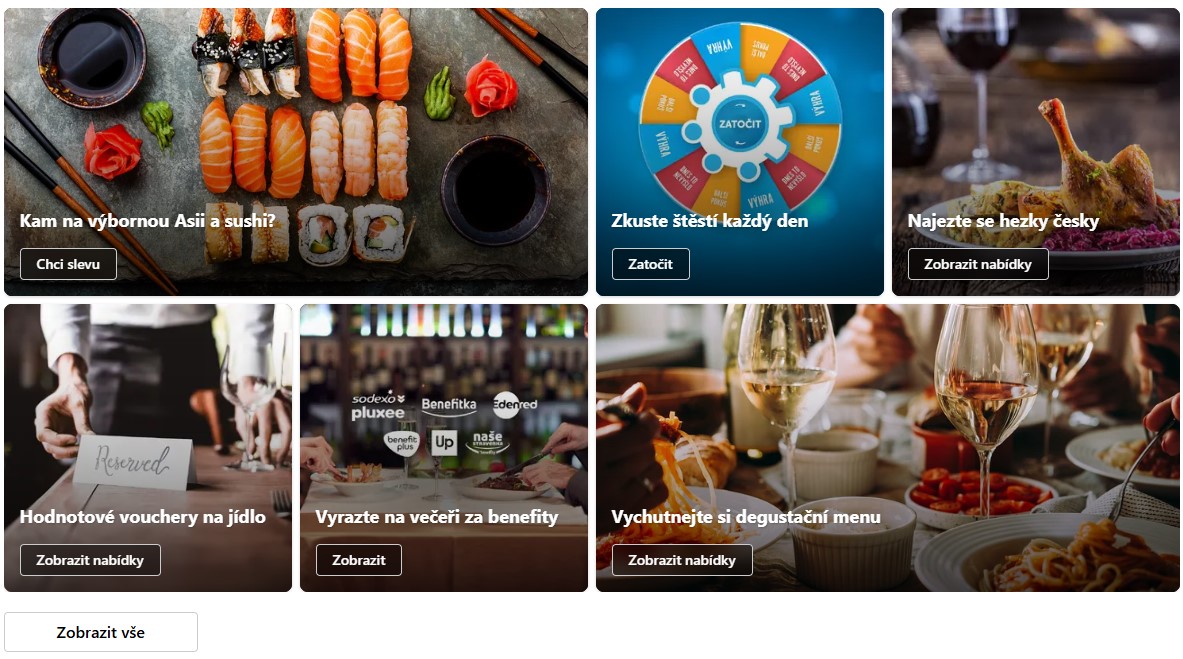Viewport: 1183px width, 659px height.
Task: Show offers for Hodnotové vouchery na jídlo
Action: coord(90,560)
